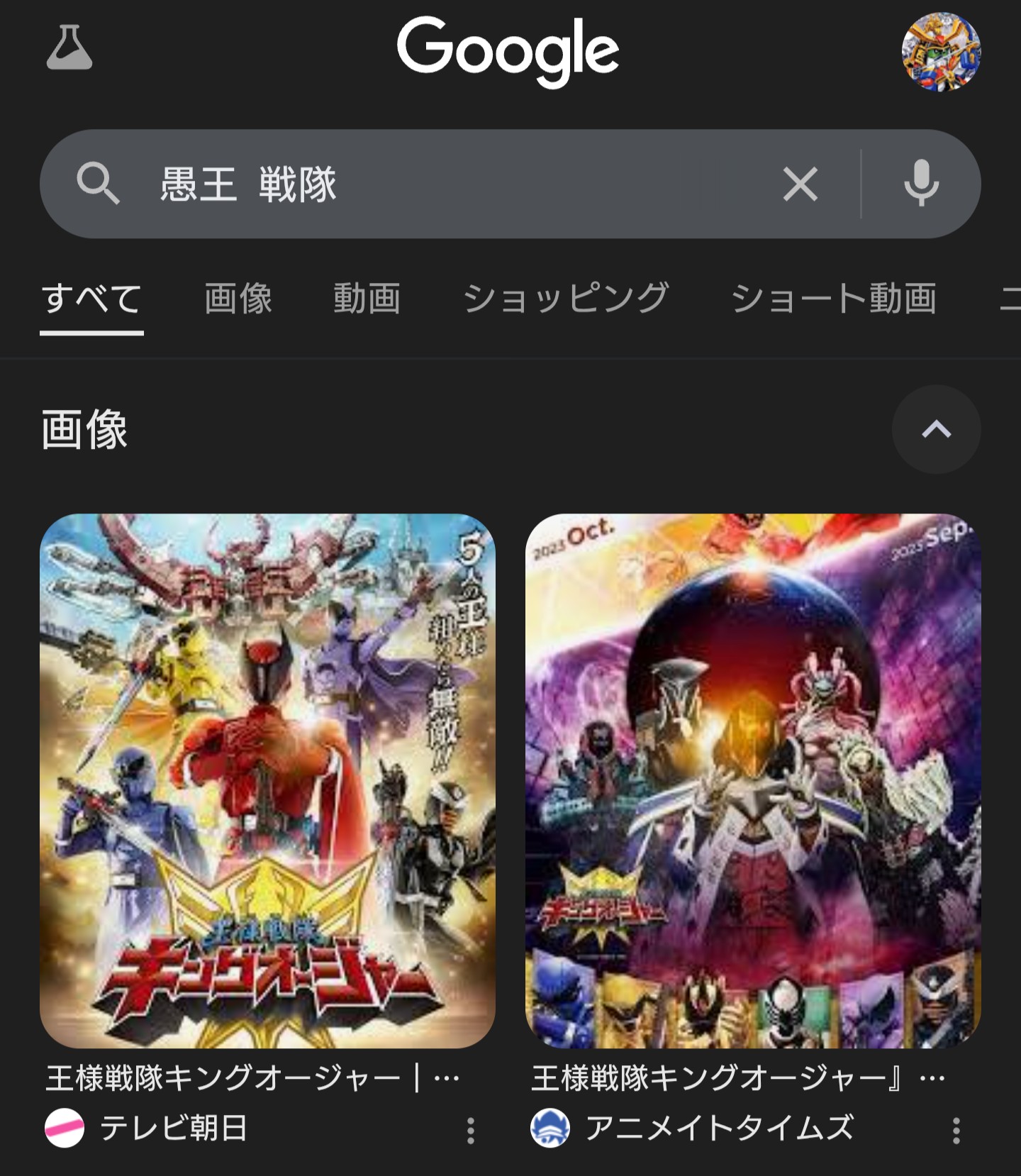
Task: Switch to the 動画 tab
Action: (x=367, y=298)
